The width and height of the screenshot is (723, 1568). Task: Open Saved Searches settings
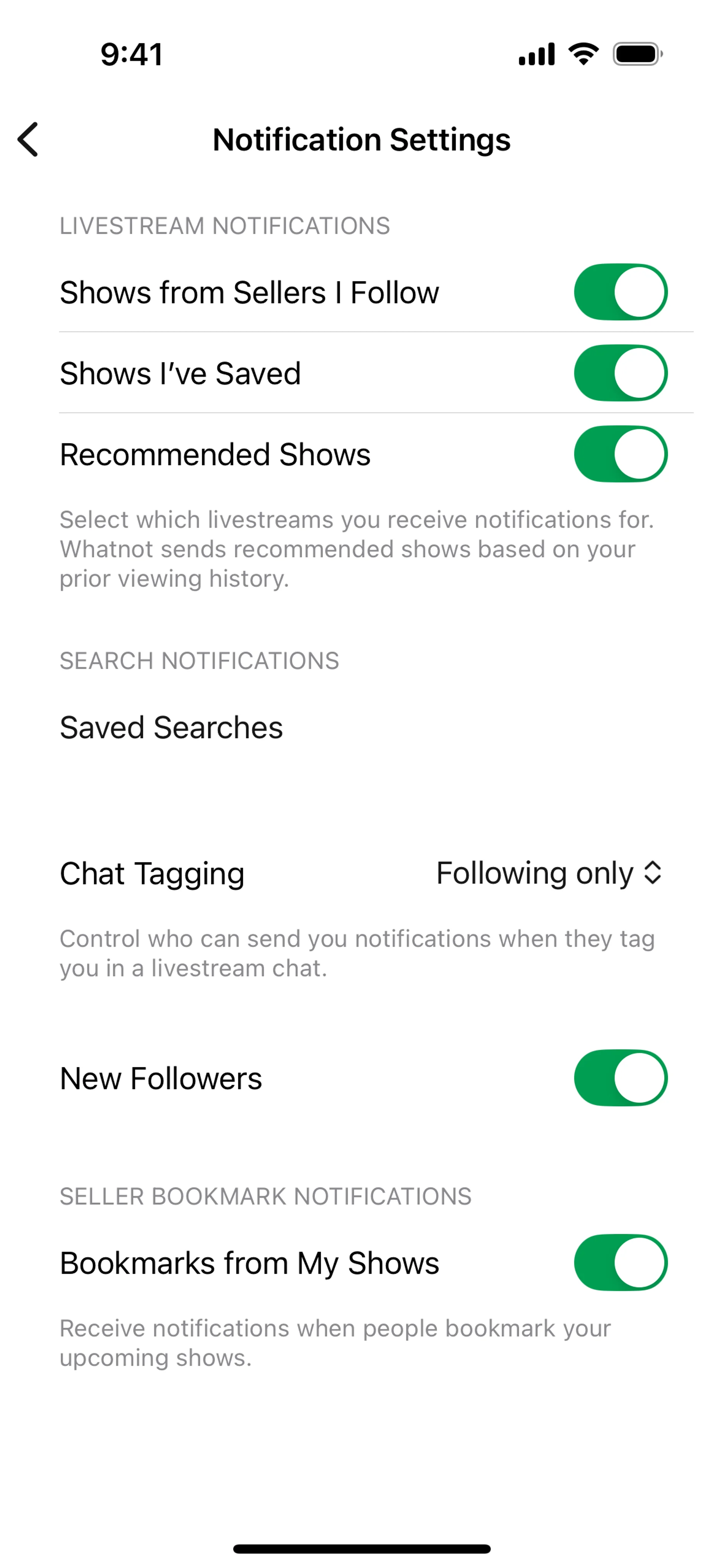coord(171,727)
